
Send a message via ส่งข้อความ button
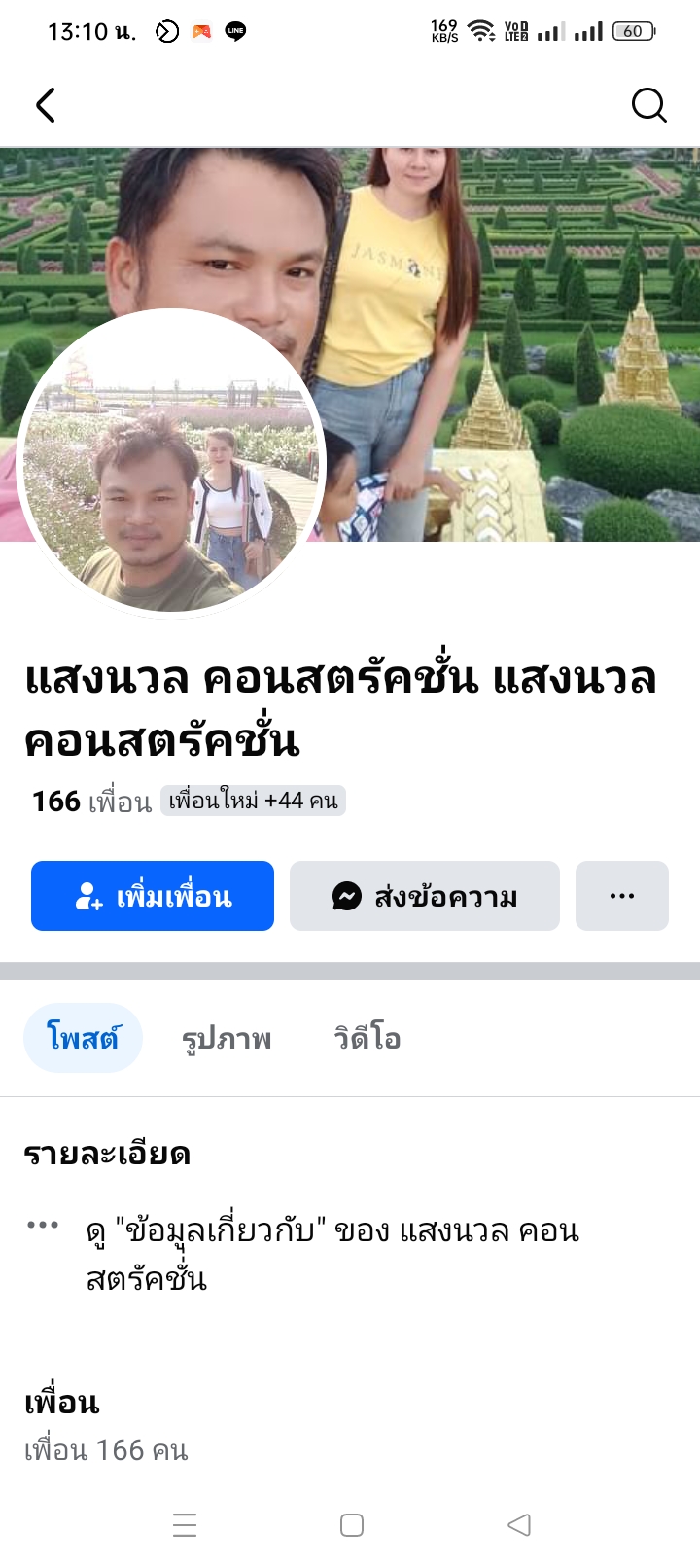[x=425, y=896]
